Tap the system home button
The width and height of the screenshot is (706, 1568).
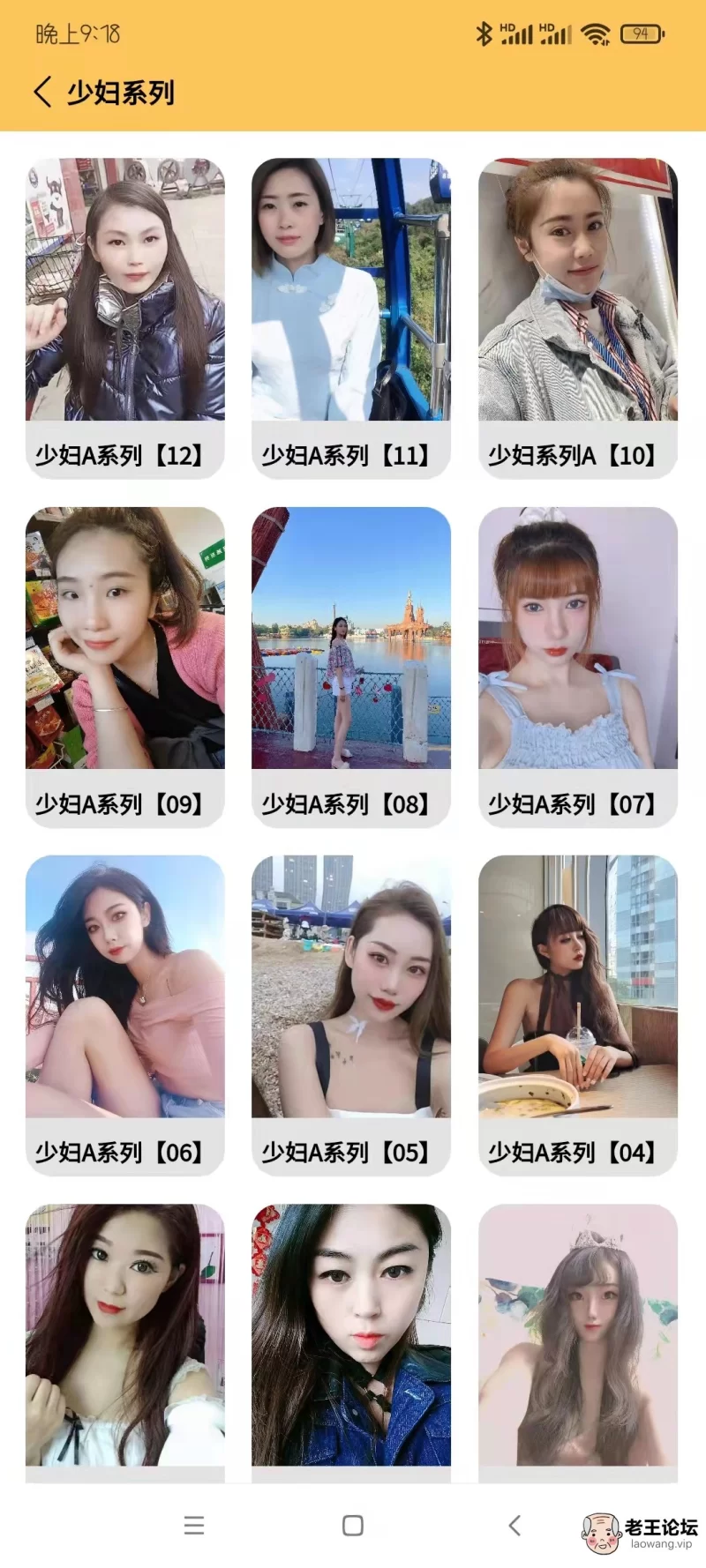353,1526
